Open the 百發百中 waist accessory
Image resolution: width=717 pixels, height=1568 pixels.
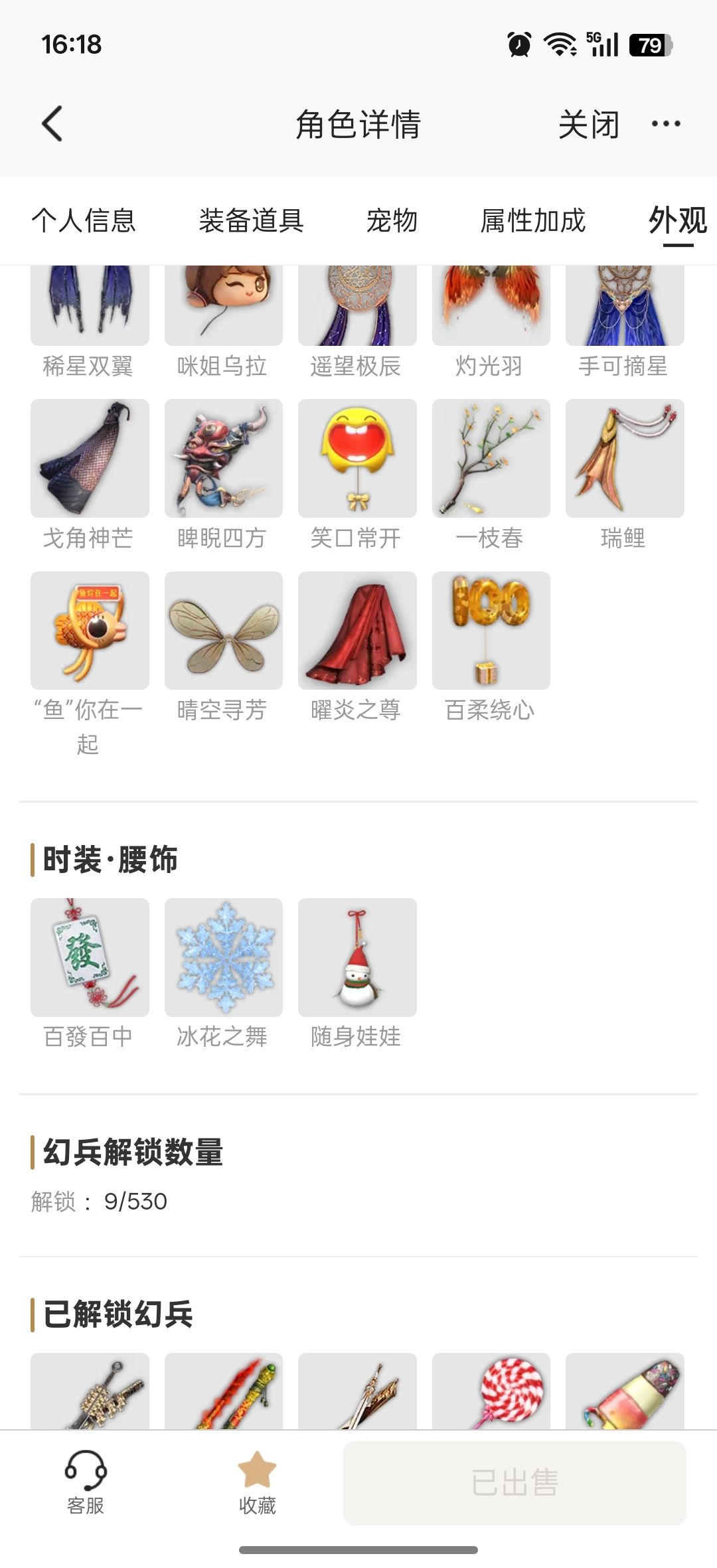(90, 957)
